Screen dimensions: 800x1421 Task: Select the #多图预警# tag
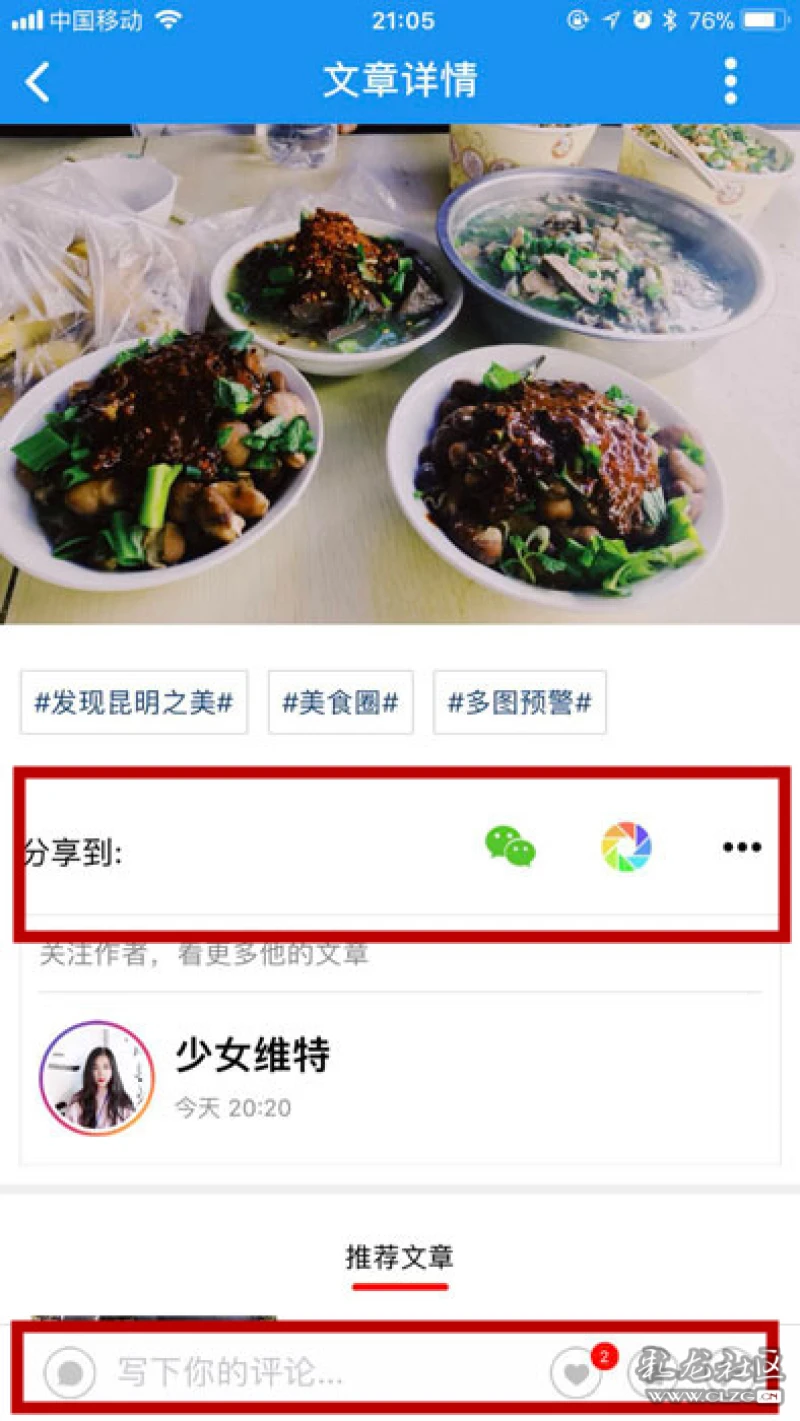[x=519, y=703]
